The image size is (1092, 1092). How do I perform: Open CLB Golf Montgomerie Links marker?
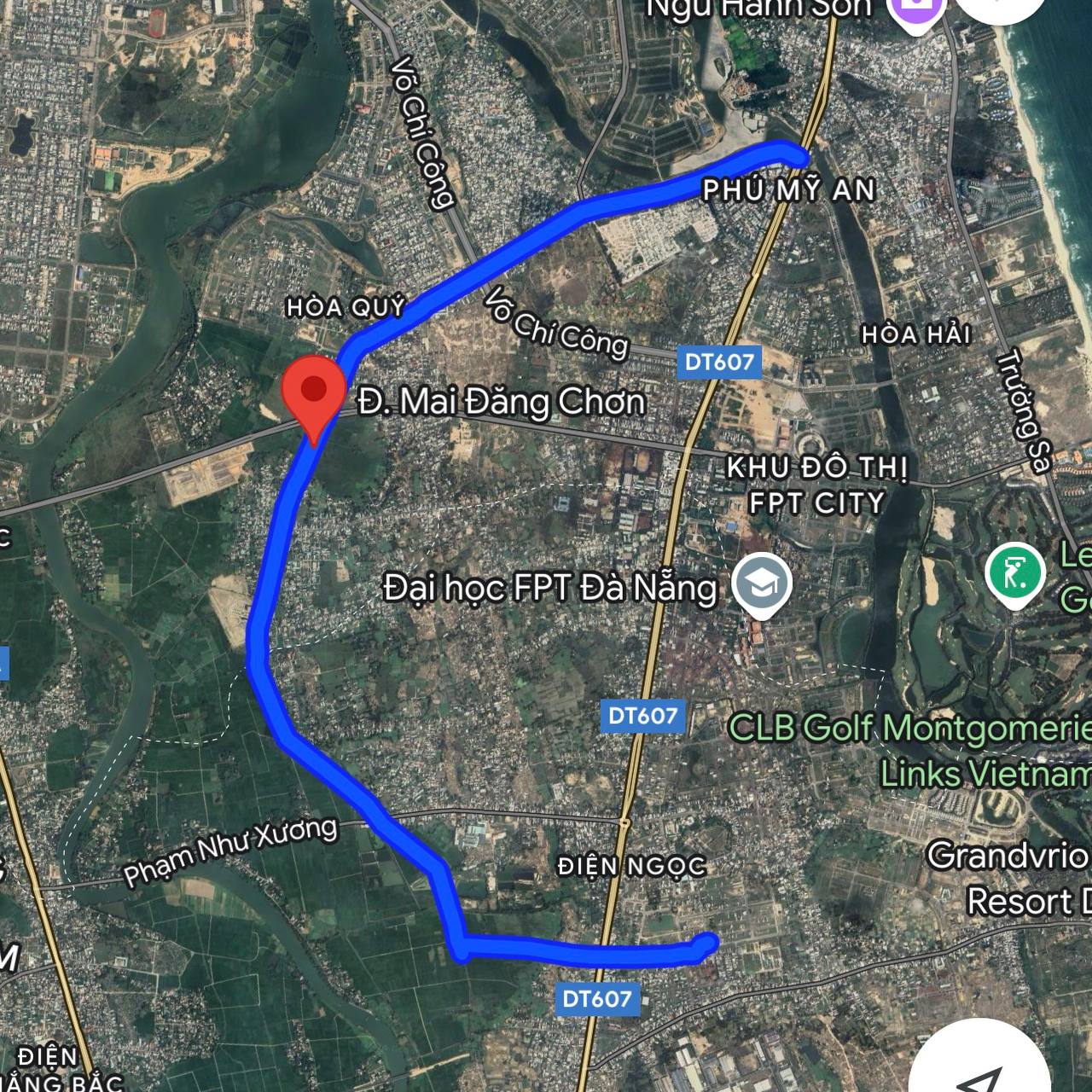click(1014, 574)
